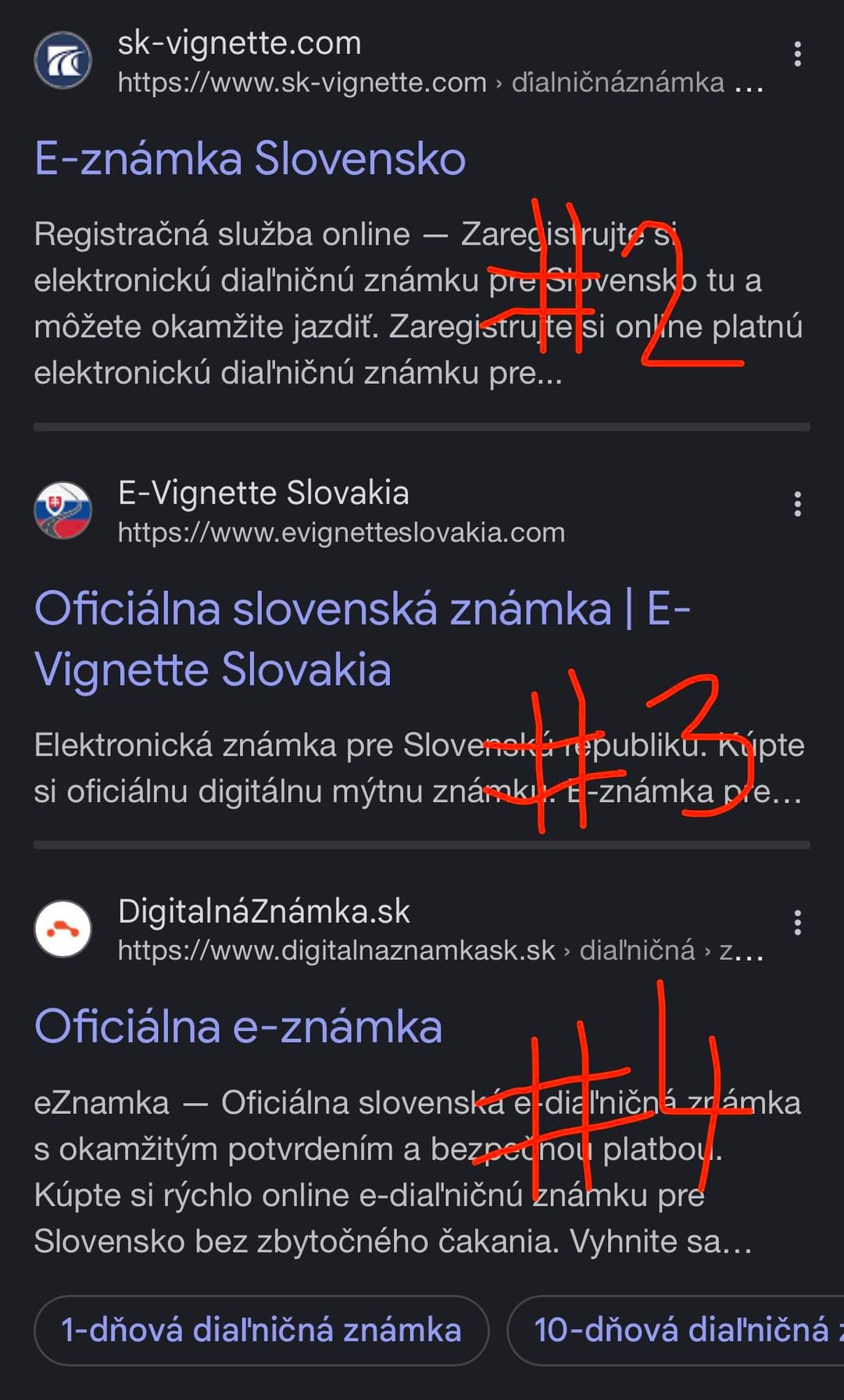Open the E-známka Slovensko search result
The width and height of the screenshot is (844, 1400).
pos(250,159)
